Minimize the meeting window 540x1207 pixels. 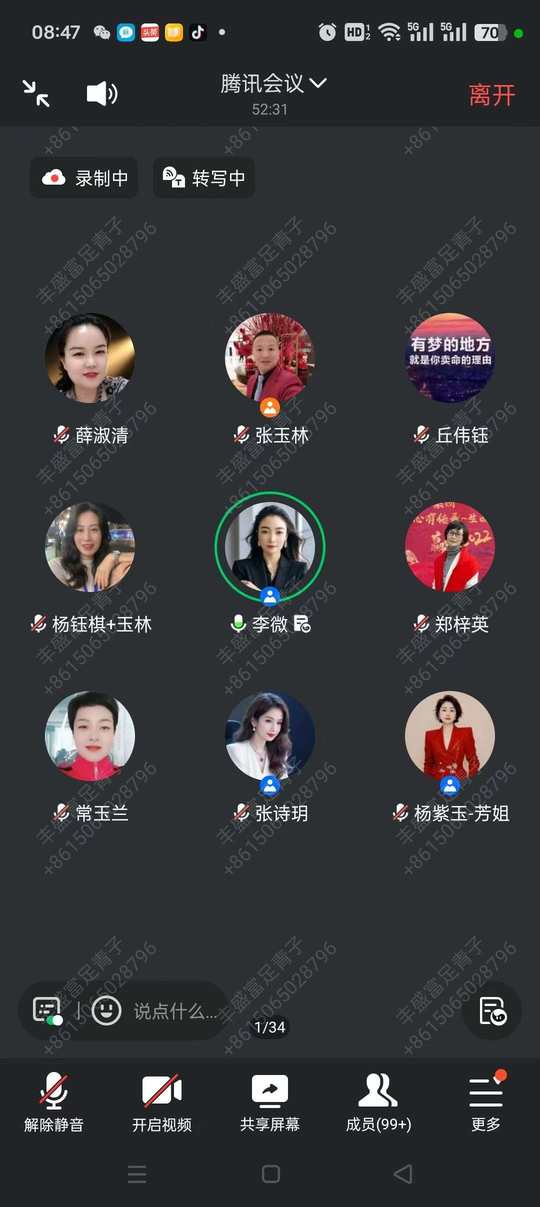36,94
